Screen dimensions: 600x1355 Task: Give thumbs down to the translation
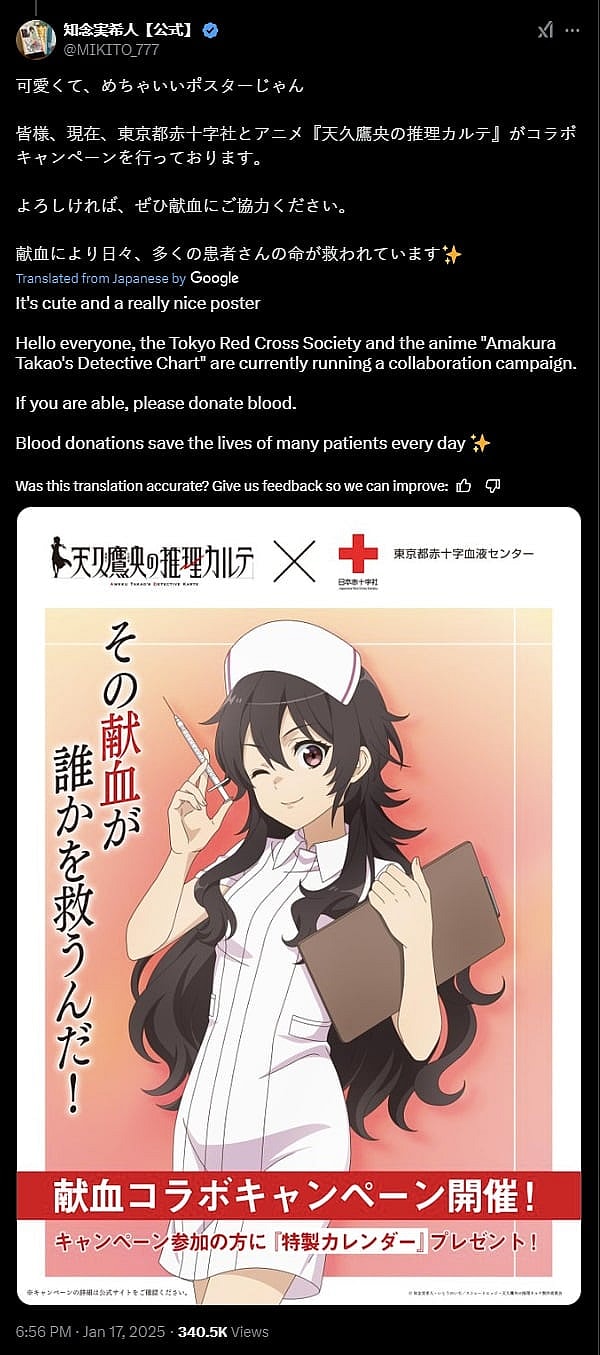(492, 486)
